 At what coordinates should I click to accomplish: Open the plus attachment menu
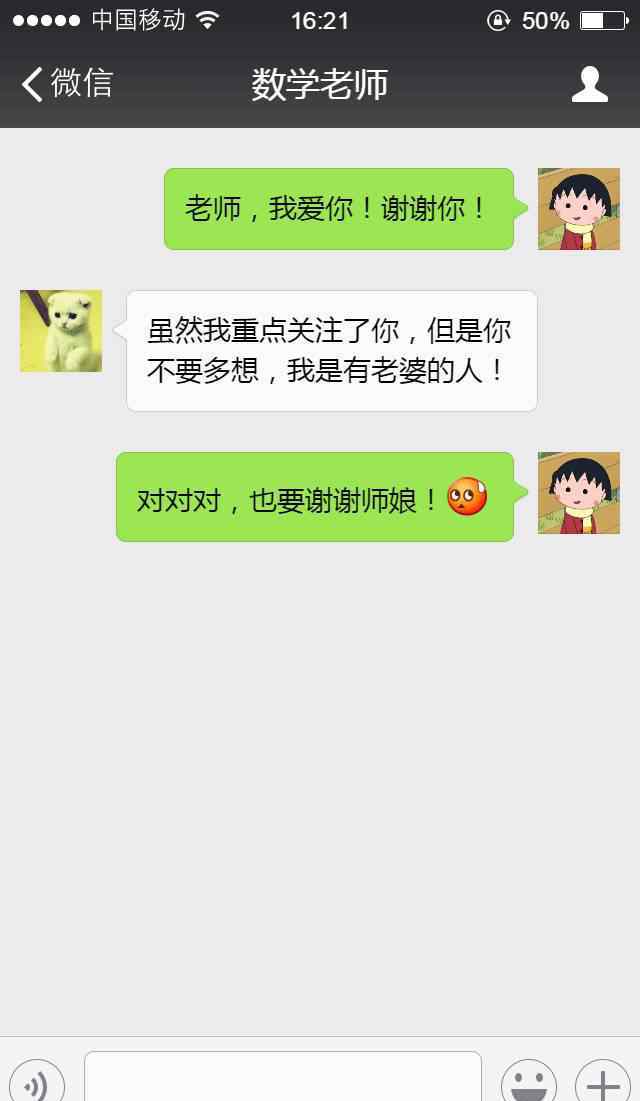click(x=602, y=1083)
